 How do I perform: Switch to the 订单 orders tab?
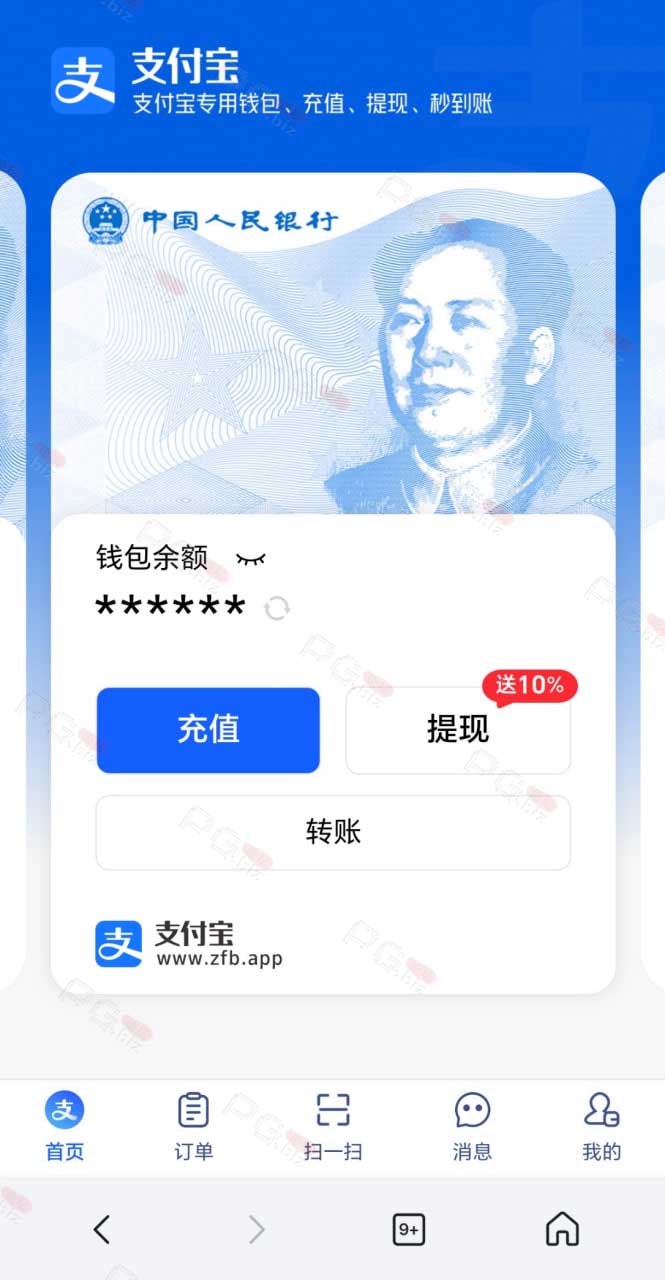(193, 1127)
